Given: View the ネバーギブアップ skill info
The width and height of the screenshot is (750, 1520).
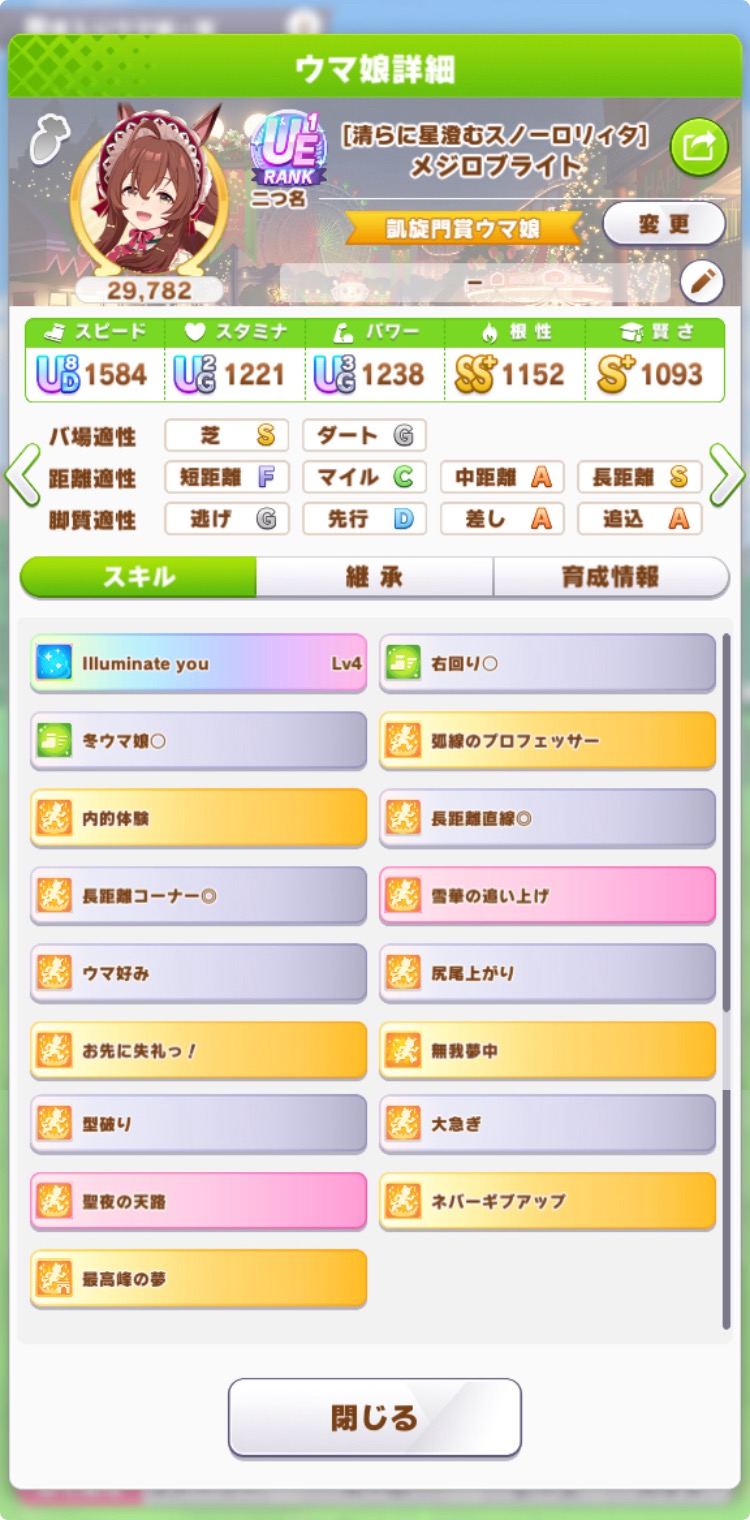Looking at the screenshot, I should [x=547, y=1201].
